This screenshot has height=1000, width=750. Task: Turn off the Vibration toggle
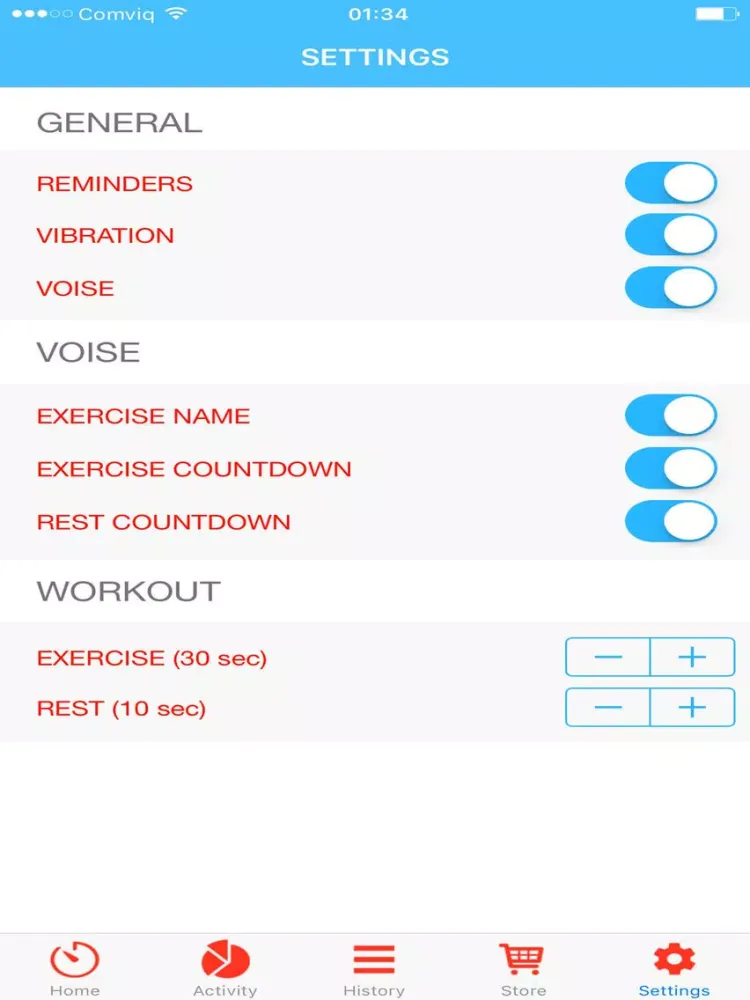tap(671, 235)
